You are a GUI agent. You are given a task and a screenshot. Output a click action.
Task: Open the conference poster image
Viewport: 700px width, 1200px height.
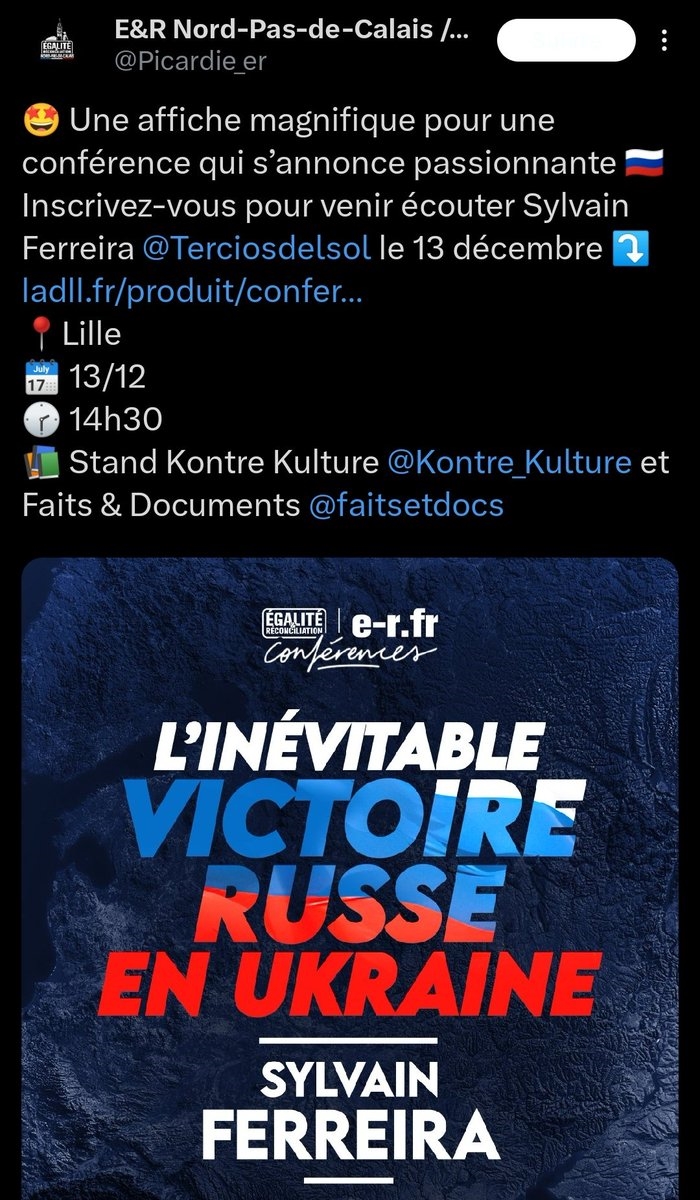coord(350,880)
